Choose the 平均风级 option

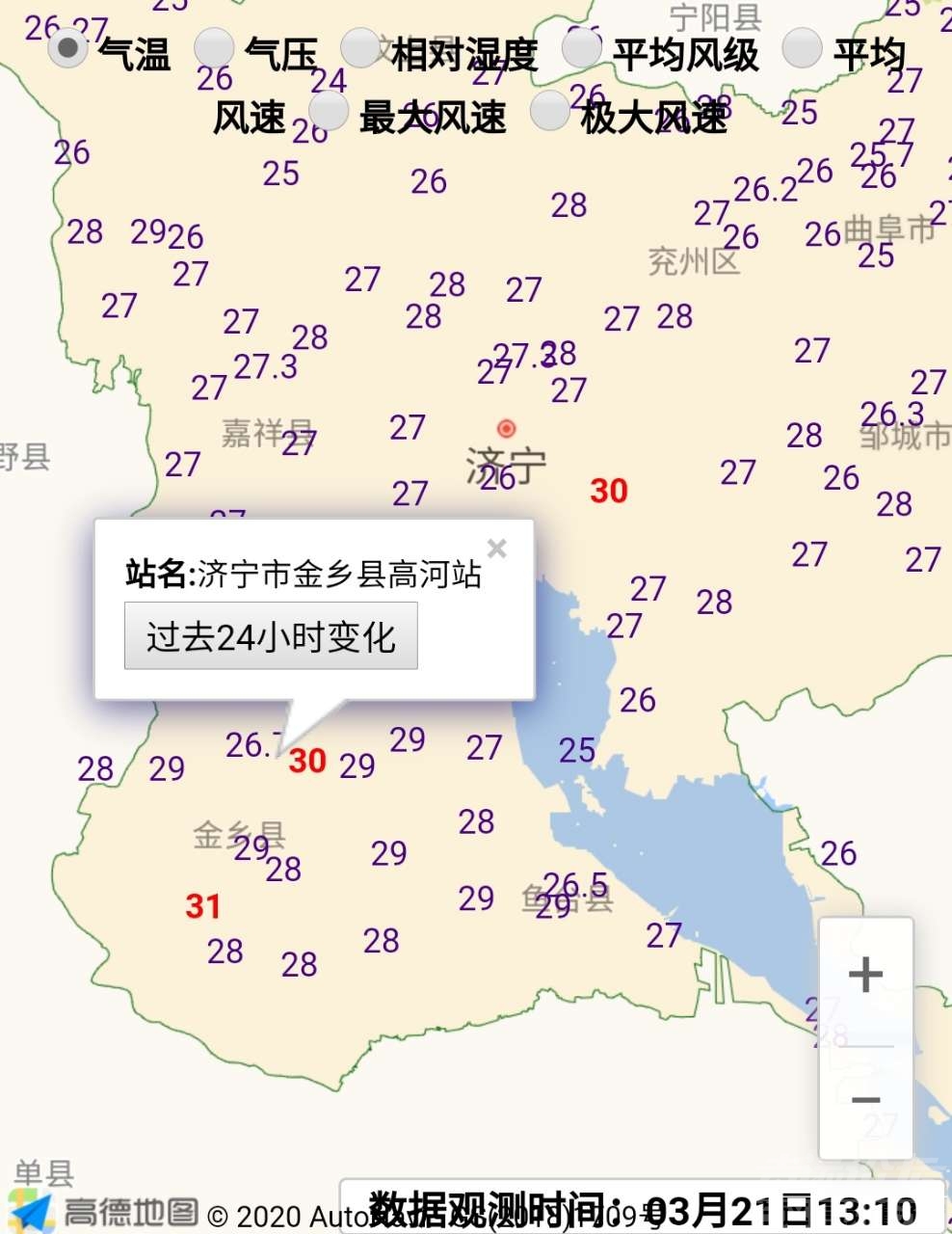(x=582, y=48)
